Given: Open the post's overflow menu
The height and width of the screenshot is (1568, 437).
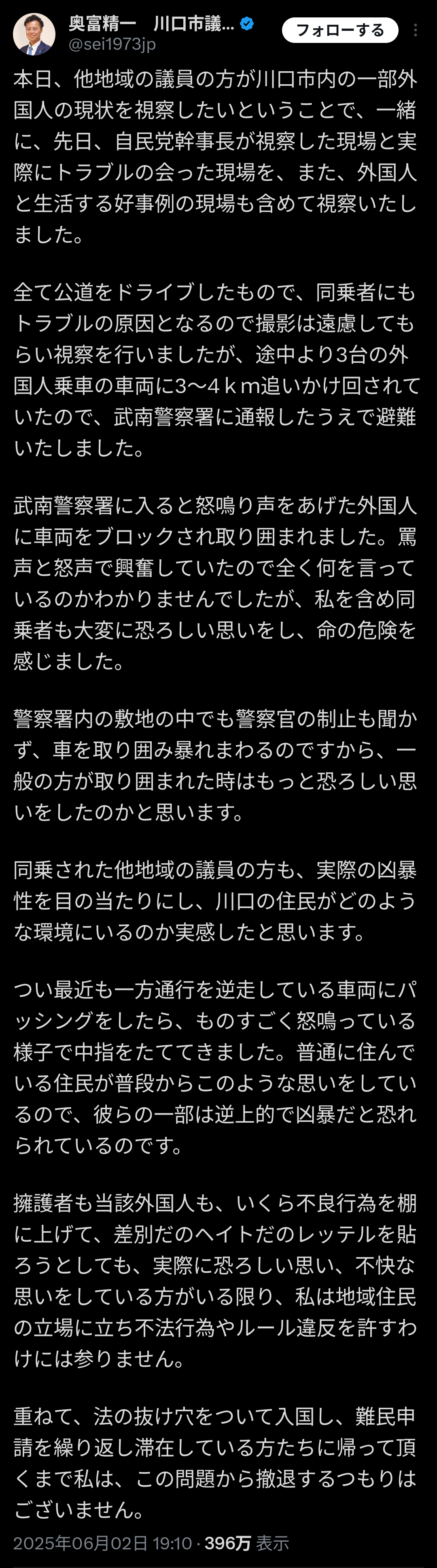Looking at the screenshot, I should click(415, 30).
